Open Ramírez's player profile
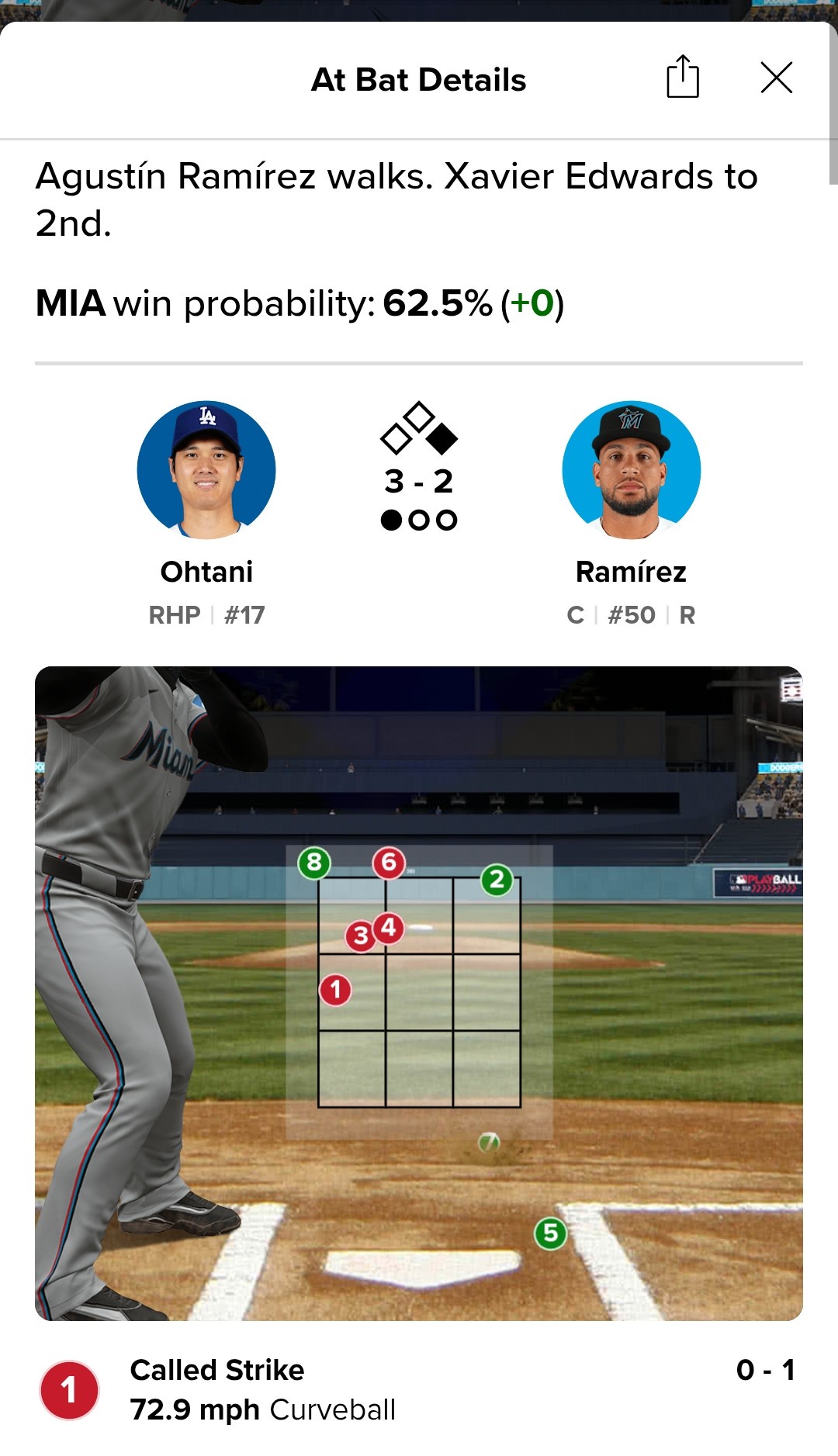Image resolution: width=838 pixels, height=1456 pixels. [631, 471]
